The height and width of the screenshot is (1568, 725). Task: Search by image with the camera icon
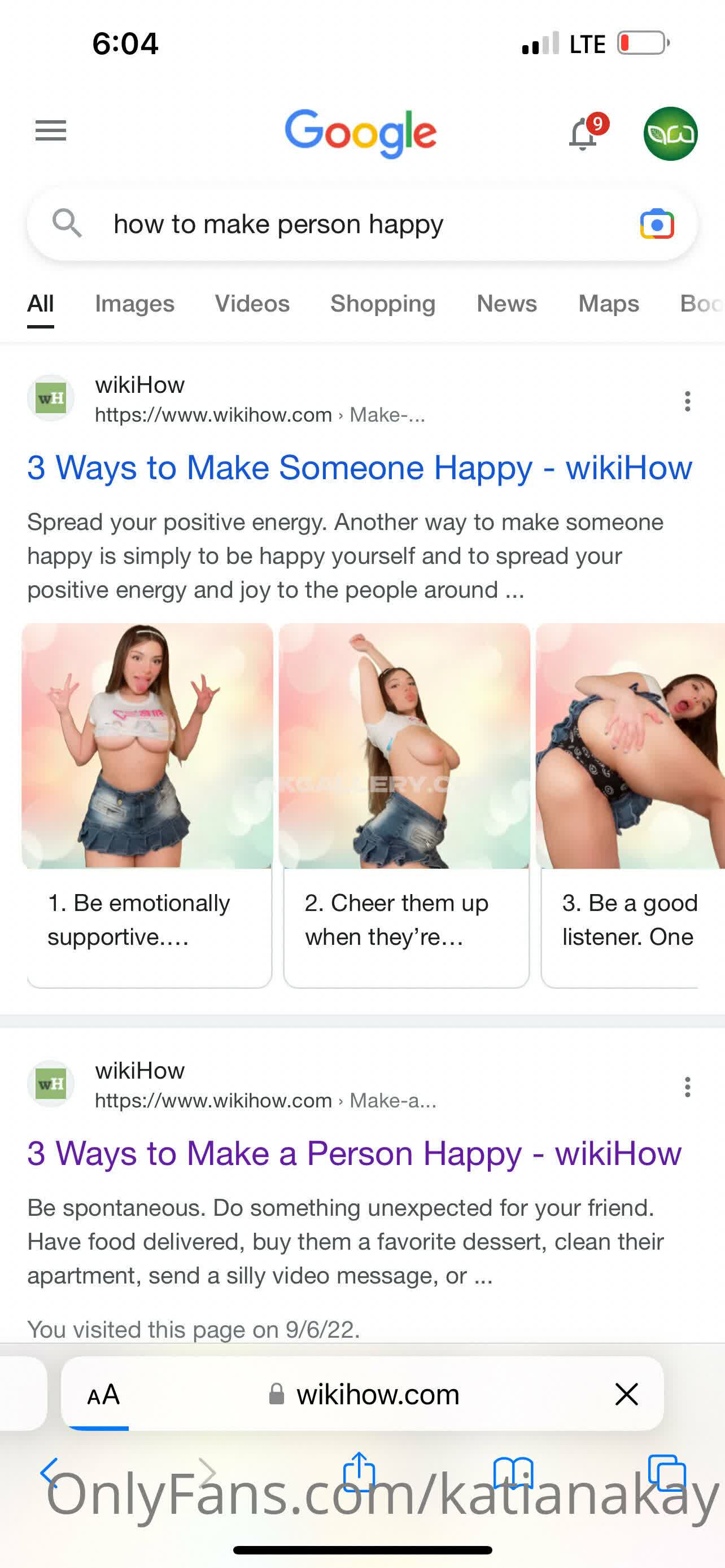pyautogui.click(x=657, y=225)
